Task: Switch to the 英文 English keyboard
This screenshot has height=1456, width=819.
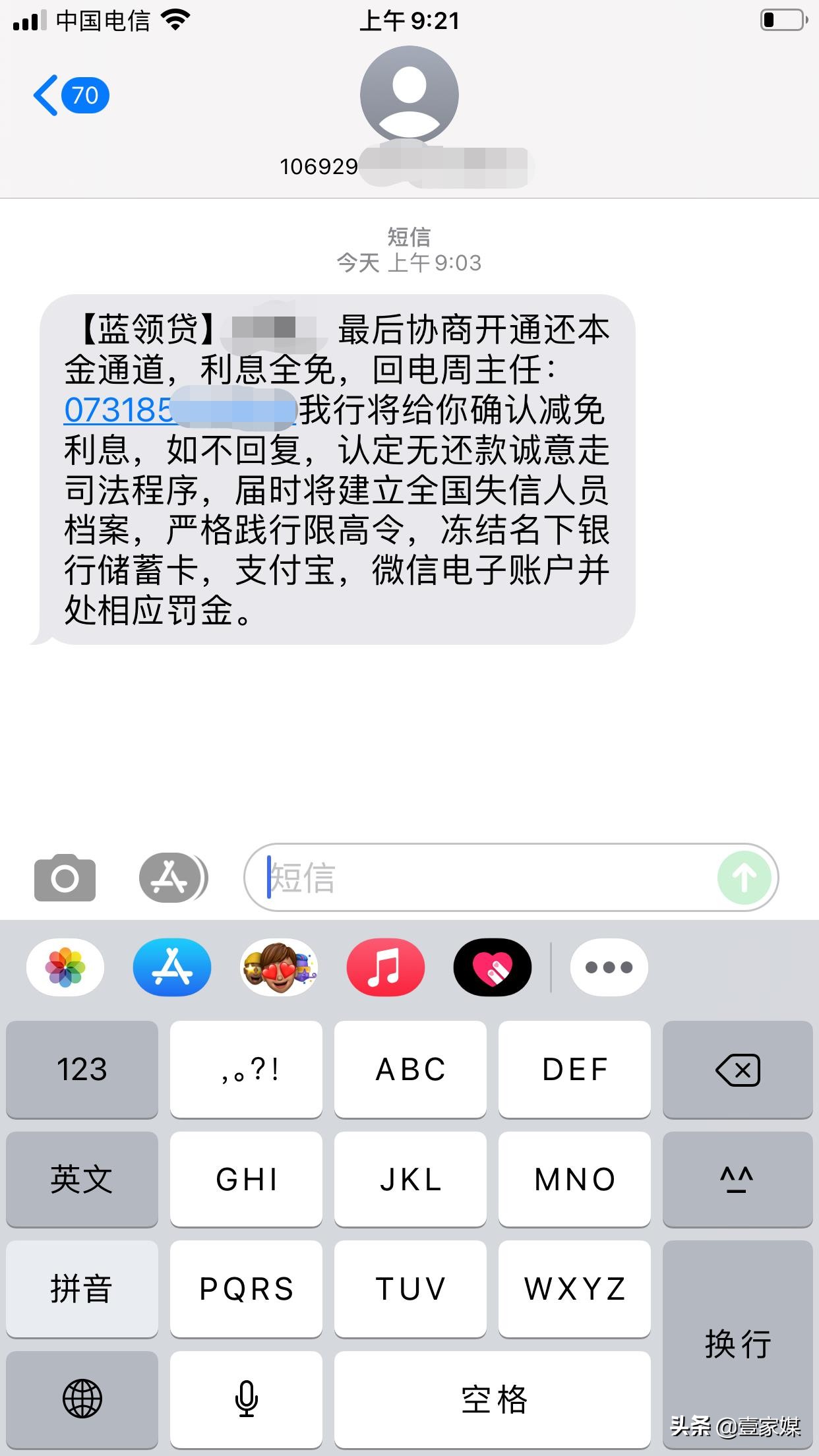Action: coord(82,1180)
